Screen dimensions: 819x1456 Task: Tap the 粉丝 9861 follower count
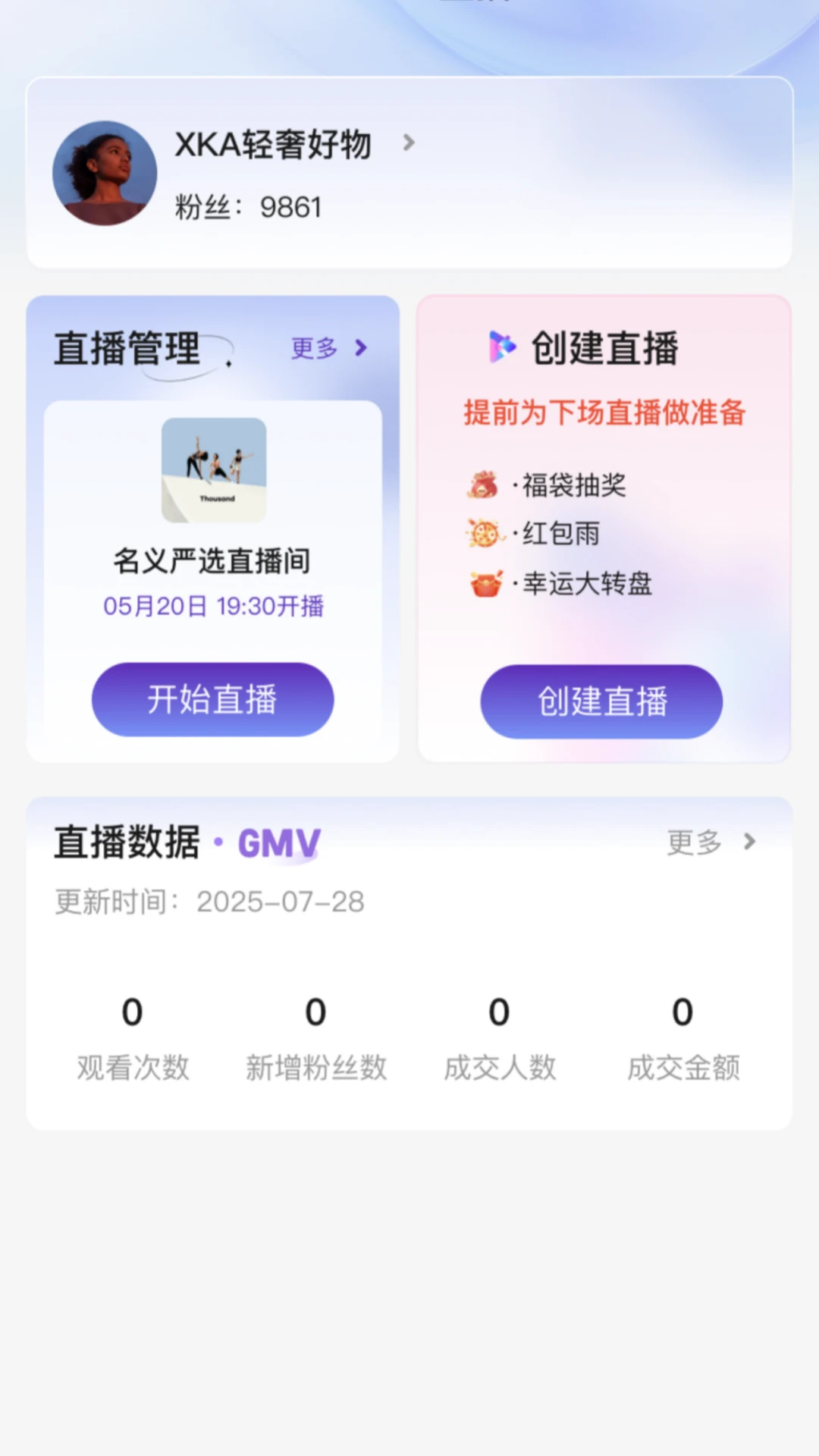click(247, 206)
